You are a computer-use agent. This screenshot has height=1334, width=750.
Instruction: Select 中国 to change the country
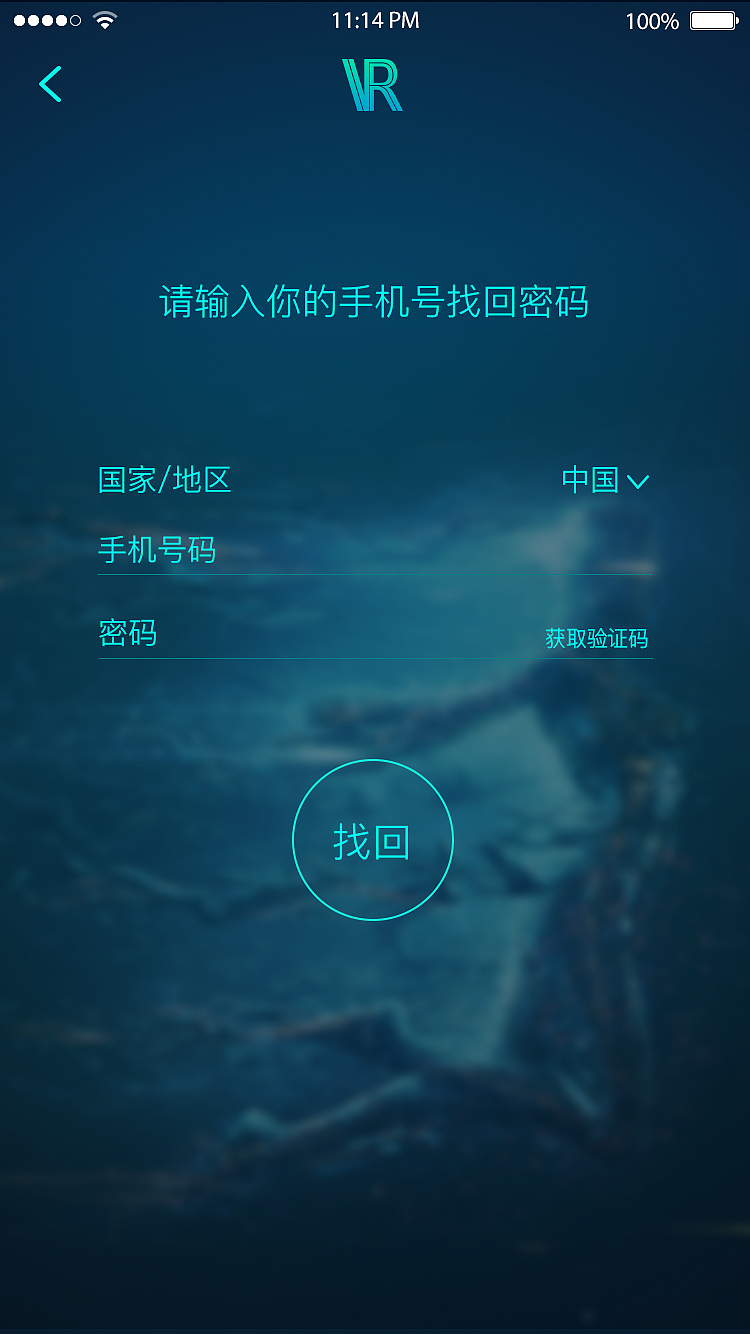coord(590,479)
